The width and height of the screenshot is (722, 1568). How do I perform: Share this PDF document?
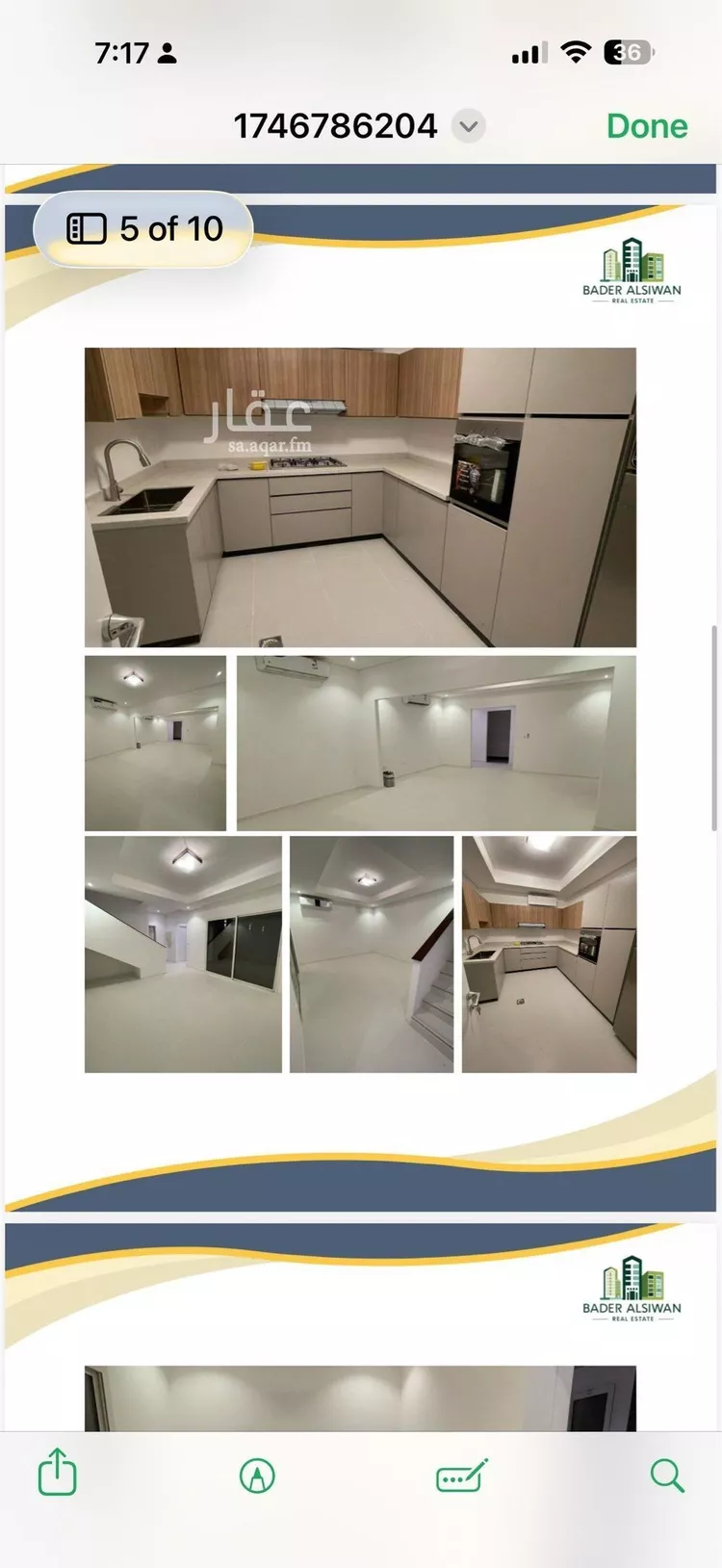coord(57,1474)
